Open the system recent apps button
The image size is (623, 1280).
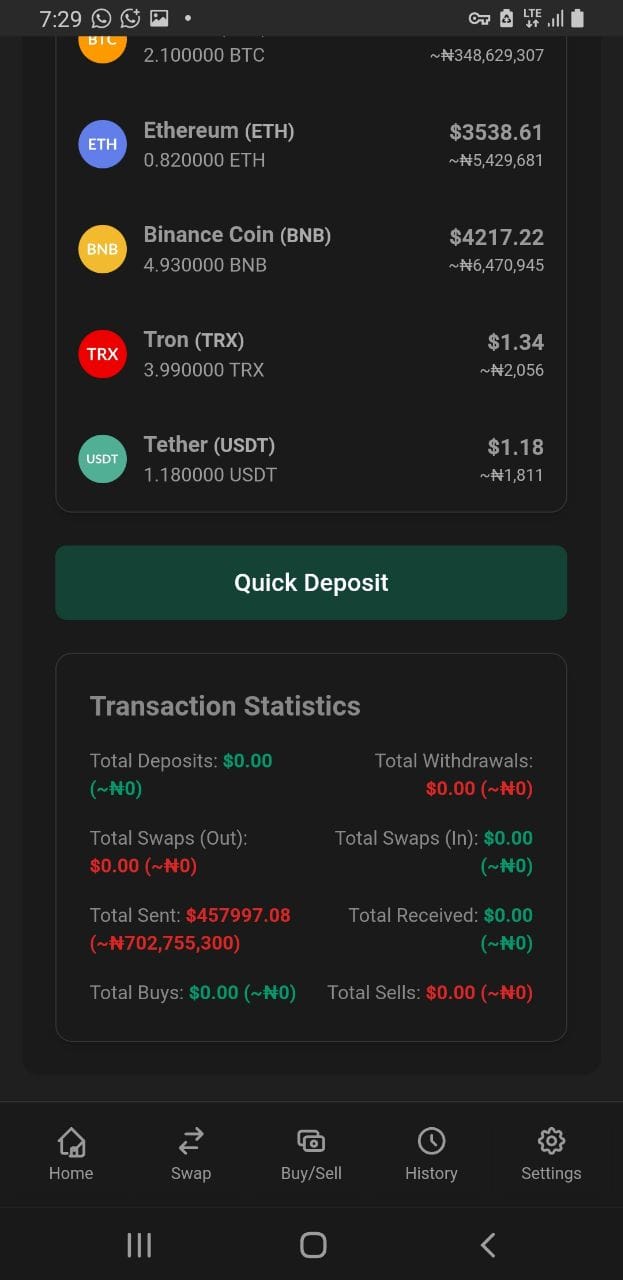tap(139, 1244)
